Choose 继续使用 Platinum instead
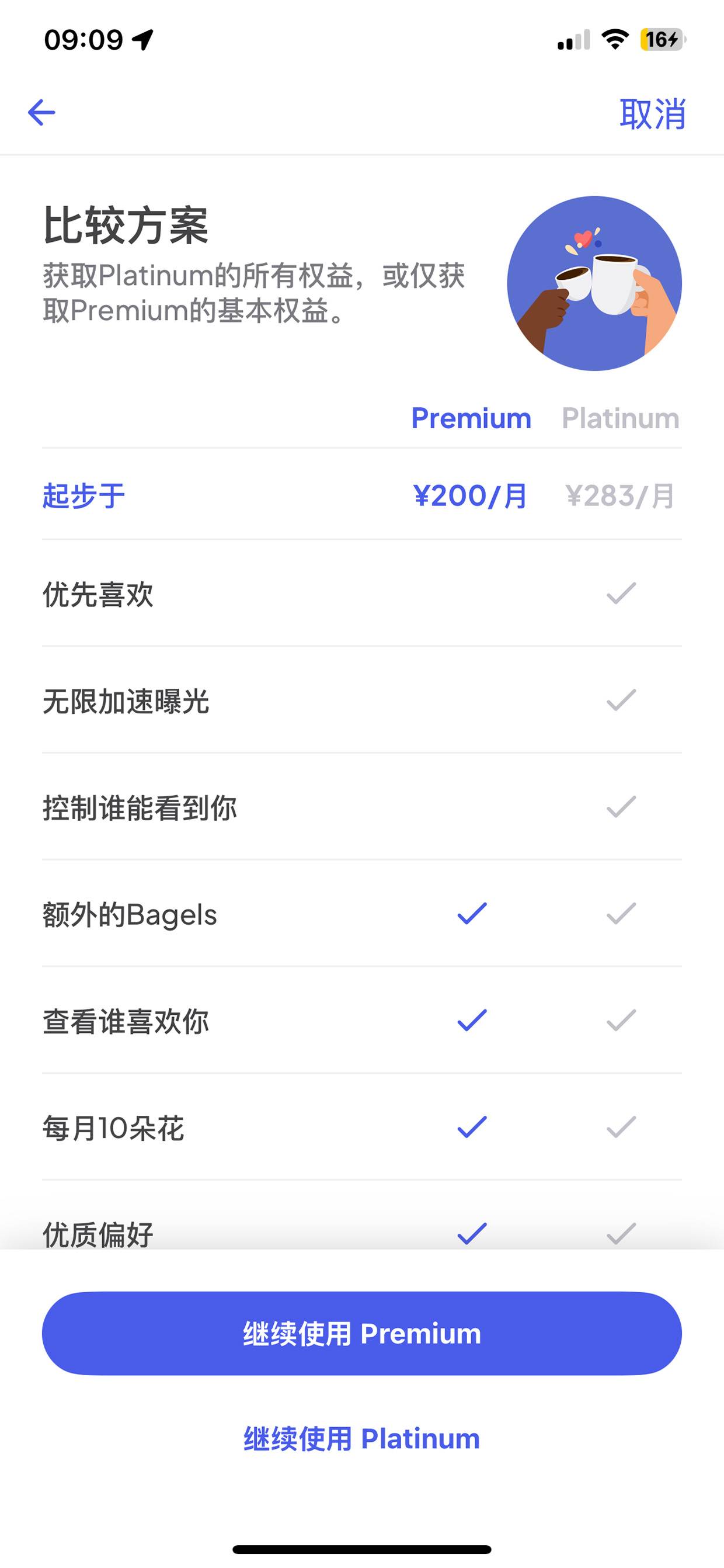Viewport: 724px width, 1568px height. coord(362,1439)
